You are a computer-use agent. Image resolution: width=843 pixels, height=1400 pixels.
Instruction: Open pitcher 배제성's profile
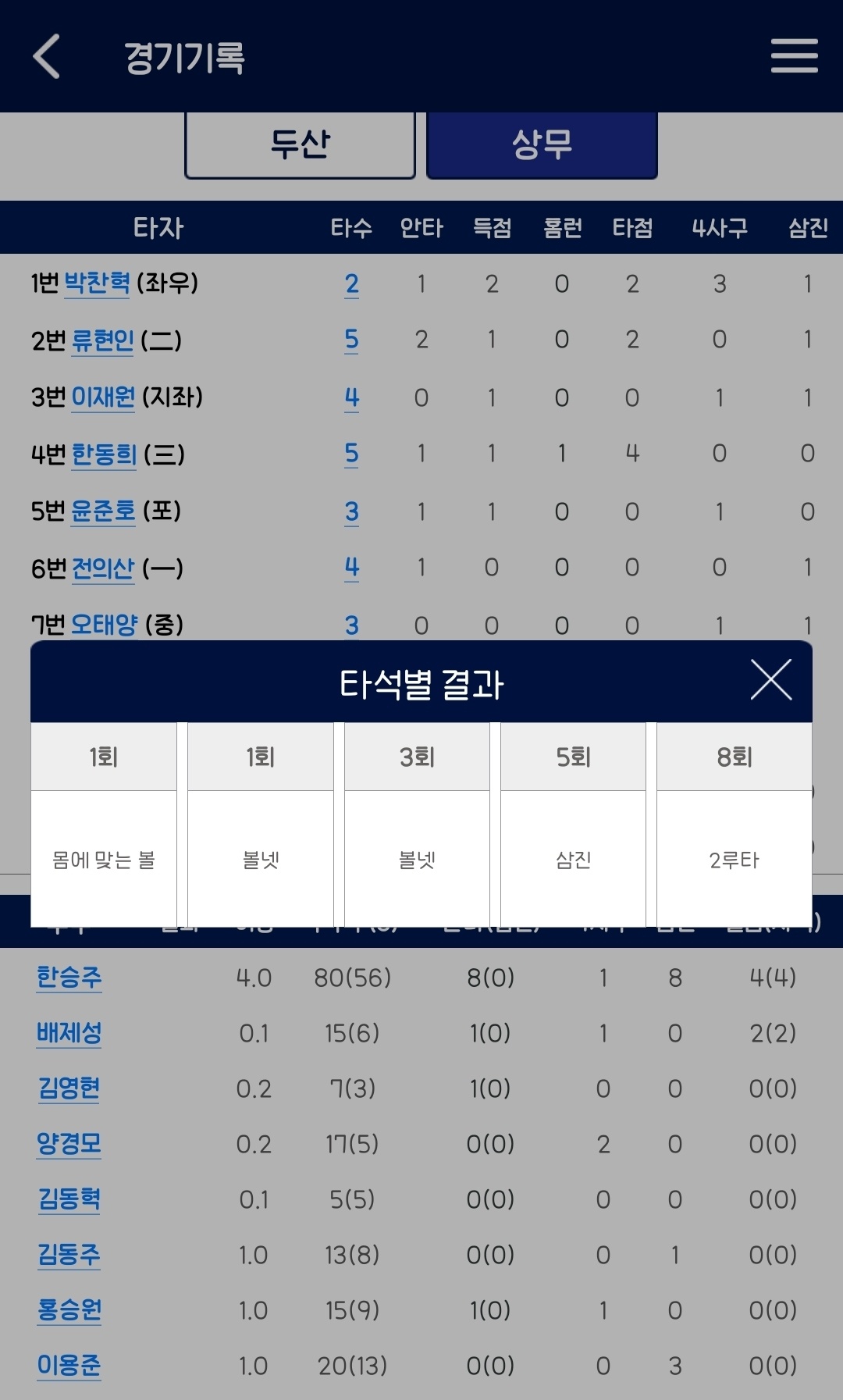tap(69, 1033)
